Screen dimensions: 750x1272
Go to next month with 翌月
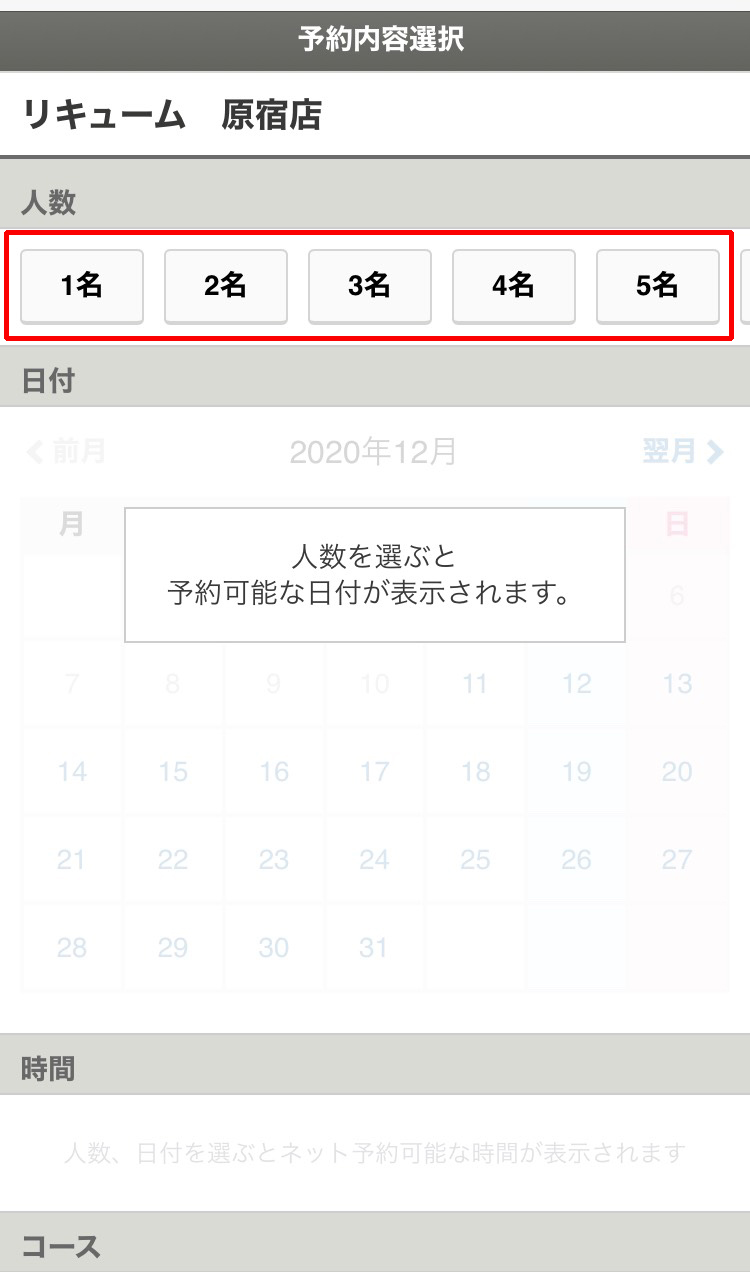(x=683, y=452)
